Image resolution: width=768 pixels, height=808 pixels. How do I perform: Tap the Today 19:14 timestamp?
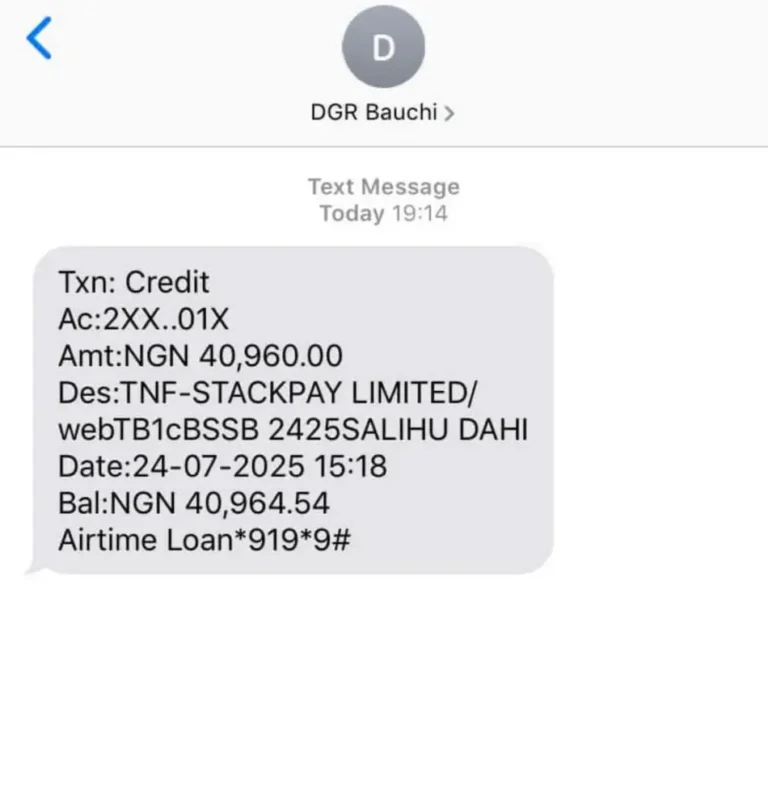382,213
